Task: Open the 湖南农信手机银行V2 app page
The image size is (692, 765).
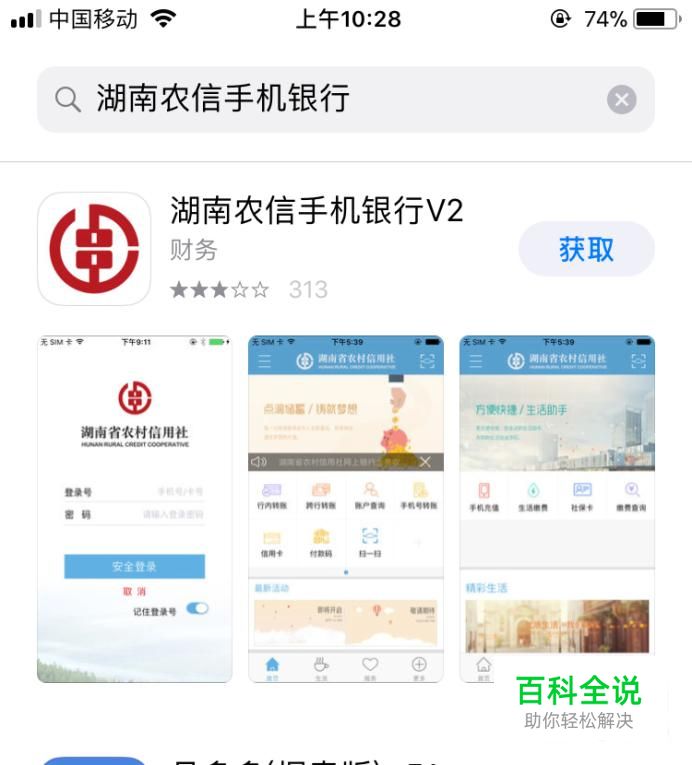Action: pos(316,212)
